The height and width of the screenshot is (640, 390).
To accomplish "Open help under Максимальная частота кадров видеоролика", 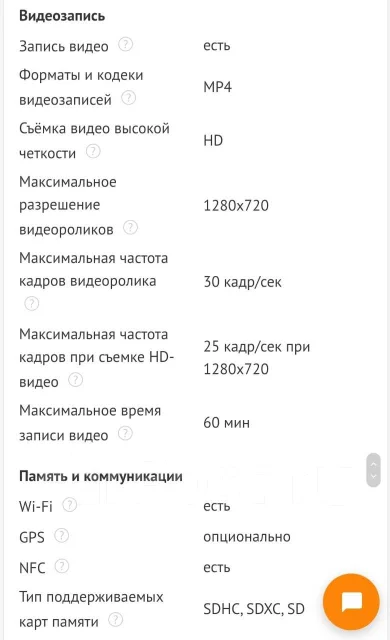I will click(x=31, y=304).
